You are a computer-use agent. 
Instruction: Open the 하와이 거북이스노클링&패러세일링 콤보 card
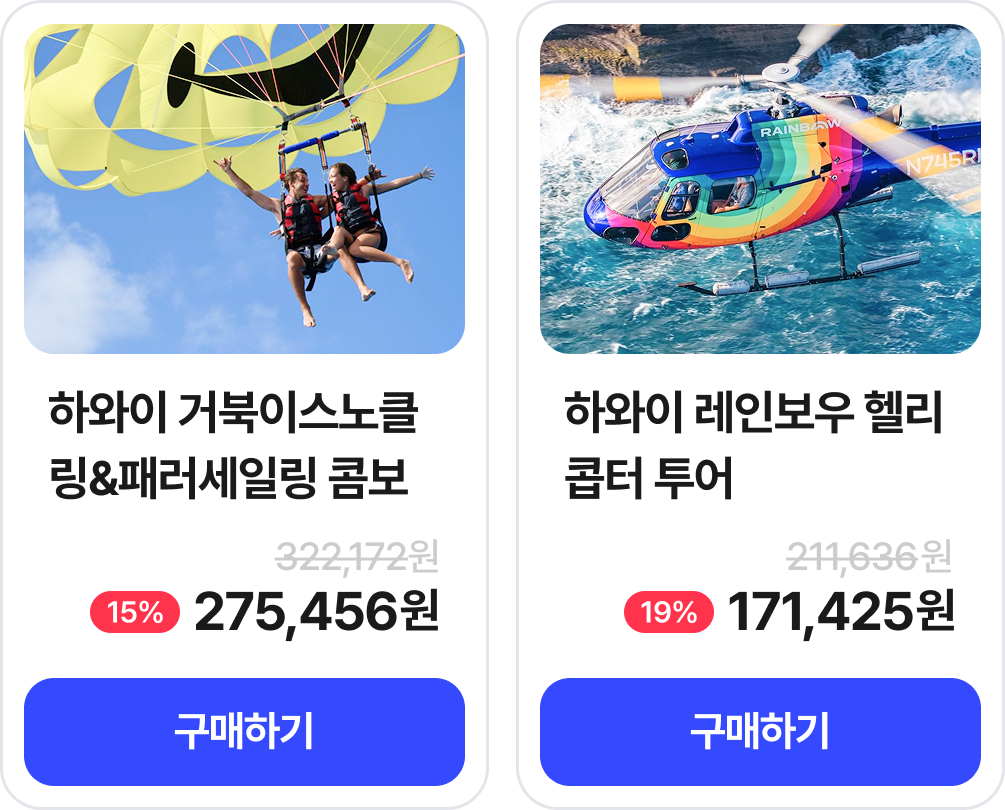tap(244, 405)
